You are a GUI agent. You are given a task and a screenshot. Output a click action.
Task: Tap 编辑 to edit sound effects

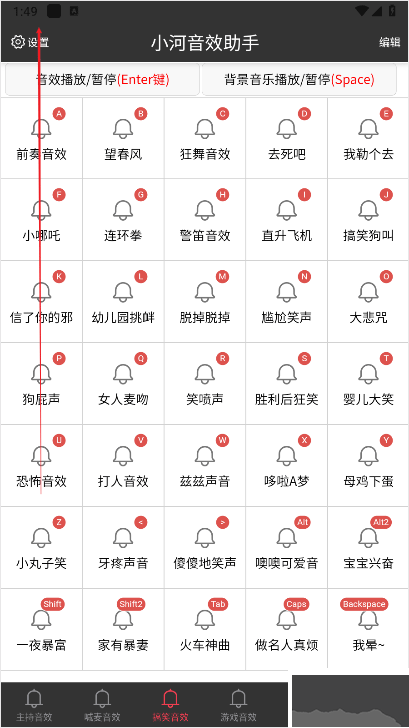point(390,42)
